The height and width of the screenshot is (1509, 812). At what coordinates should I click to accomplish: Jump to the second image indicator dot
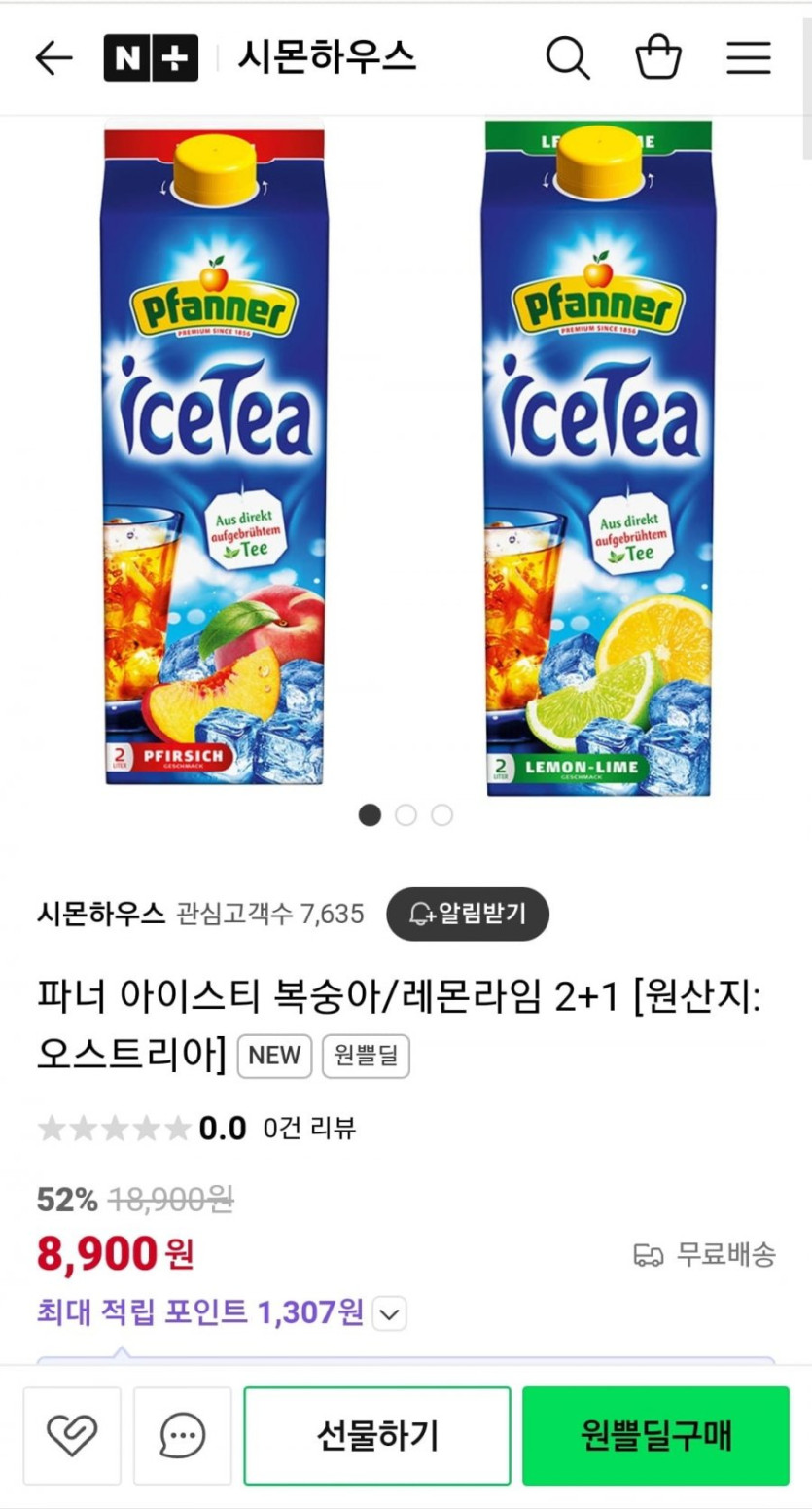406,815
